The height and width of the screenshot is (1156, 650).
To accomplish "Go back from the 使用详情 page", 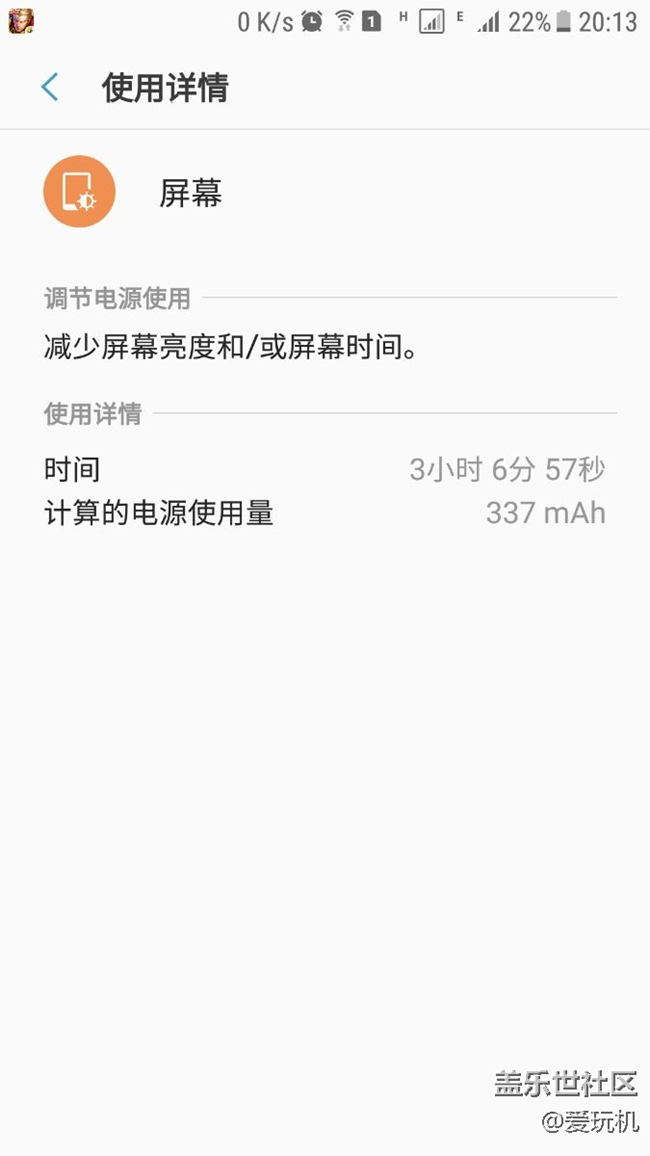I will pyautogui.click(x=50, y=88).
